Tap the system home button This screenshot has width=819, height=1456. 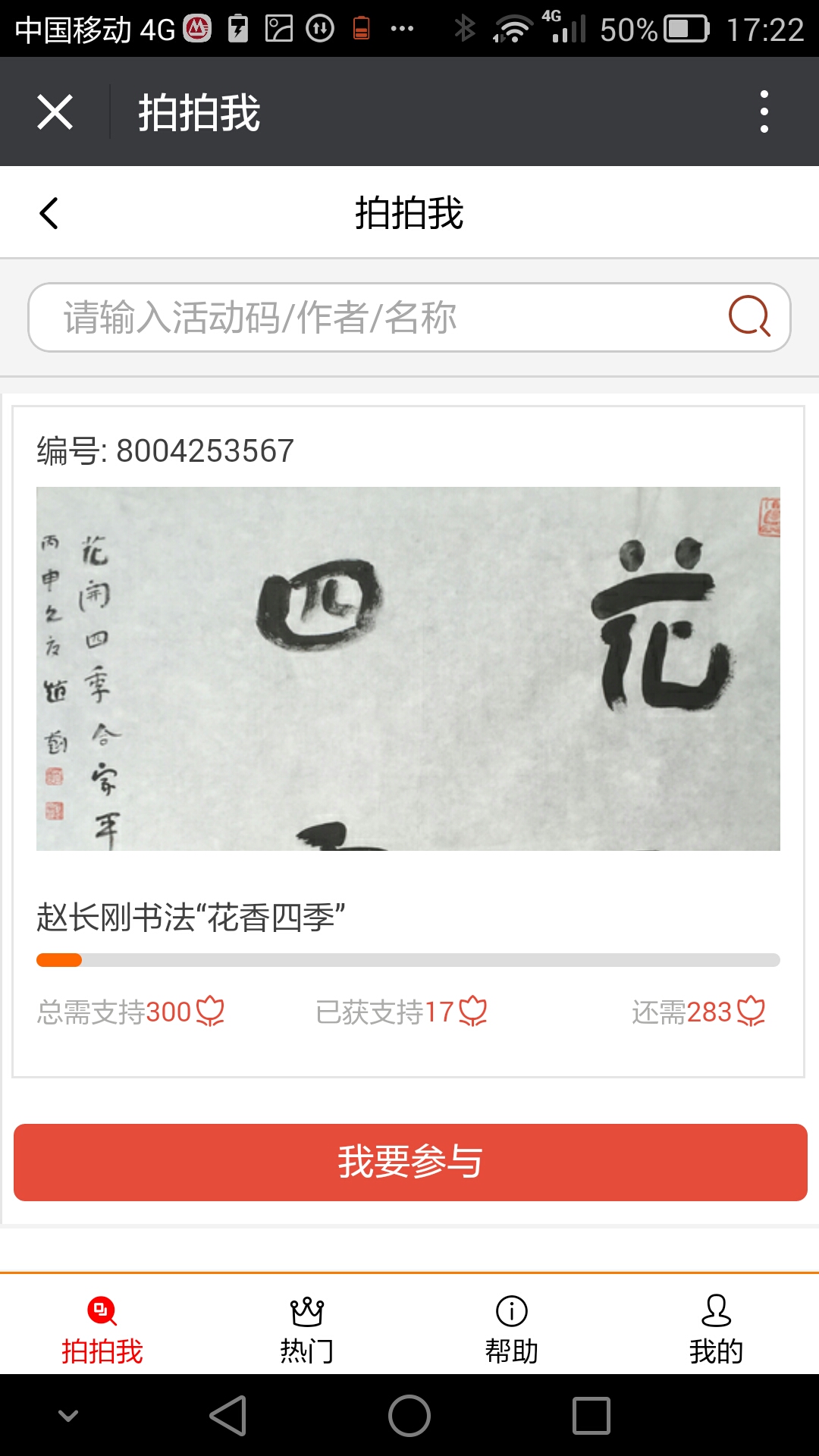409,1416
